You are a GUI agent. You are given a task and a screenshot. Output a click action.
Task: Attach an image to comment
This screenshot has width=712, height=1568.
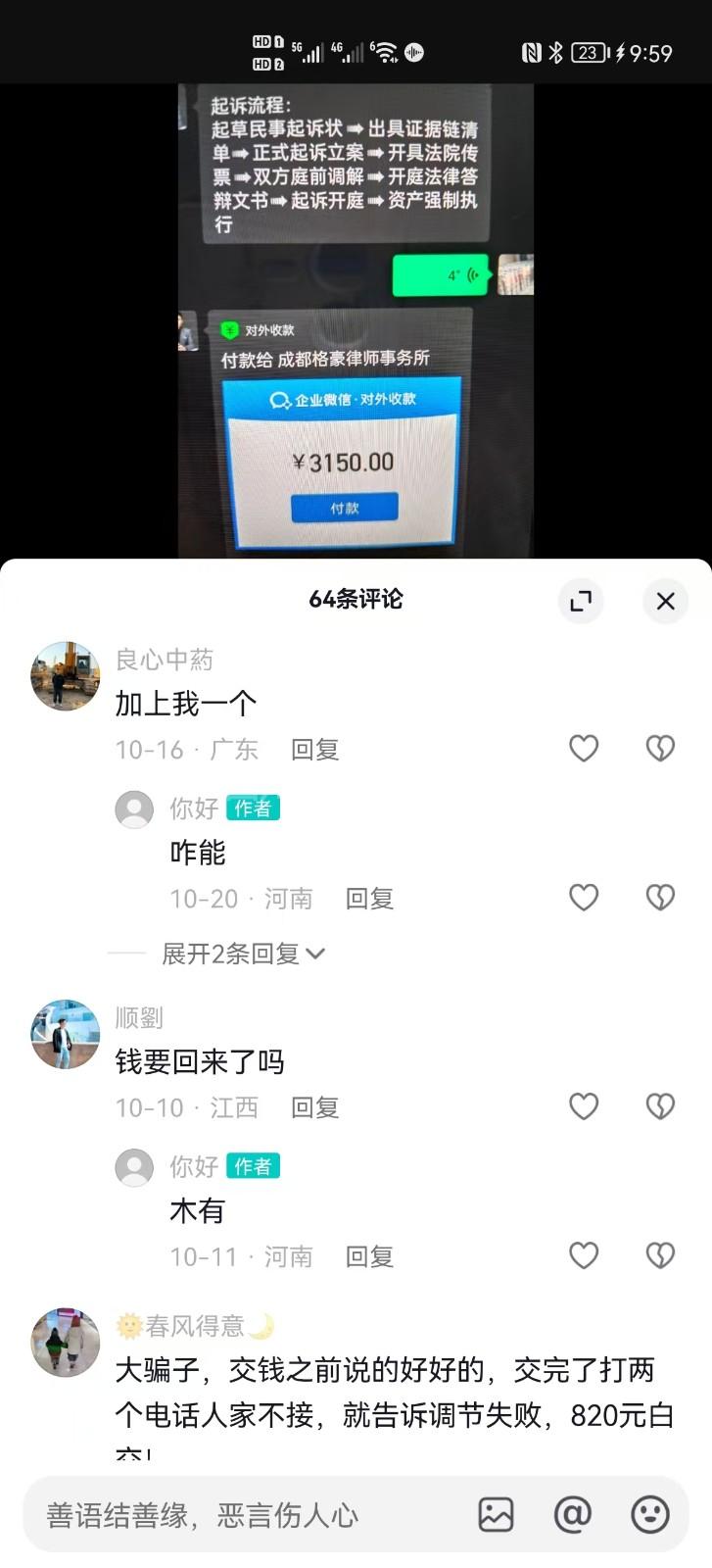point(496,1515)
